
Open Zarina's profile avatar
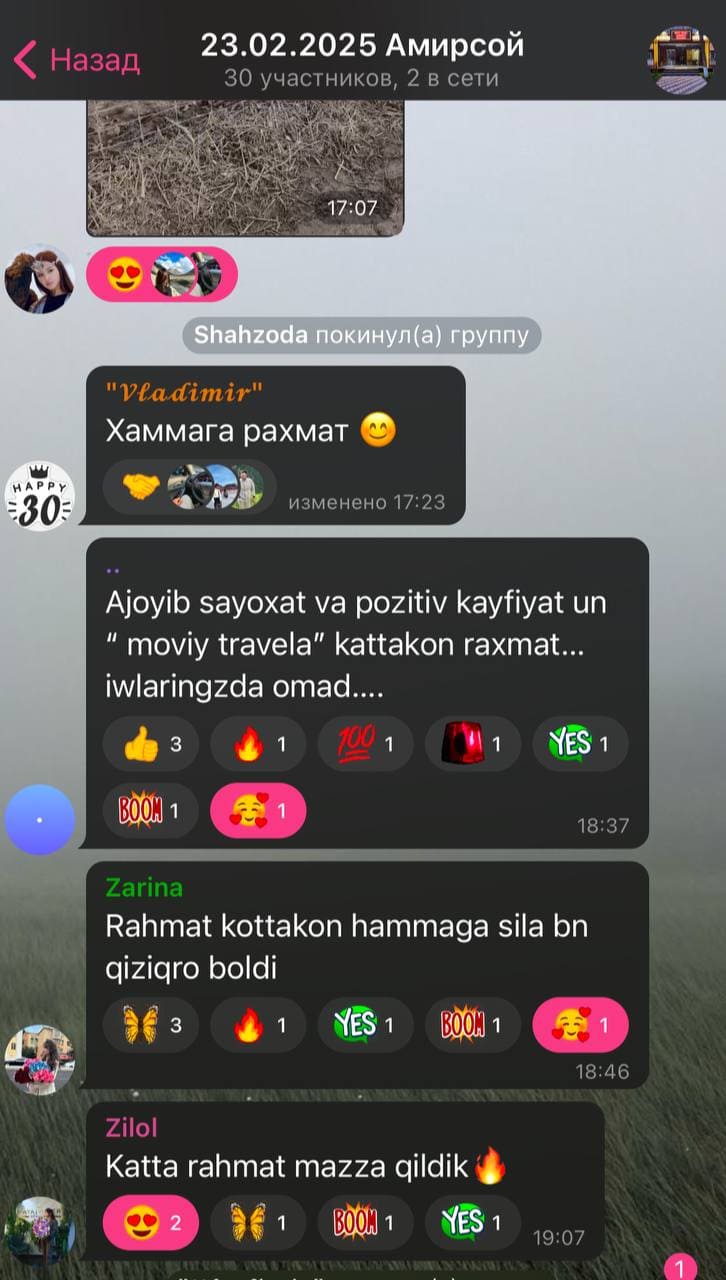[x=40, y=1058]
